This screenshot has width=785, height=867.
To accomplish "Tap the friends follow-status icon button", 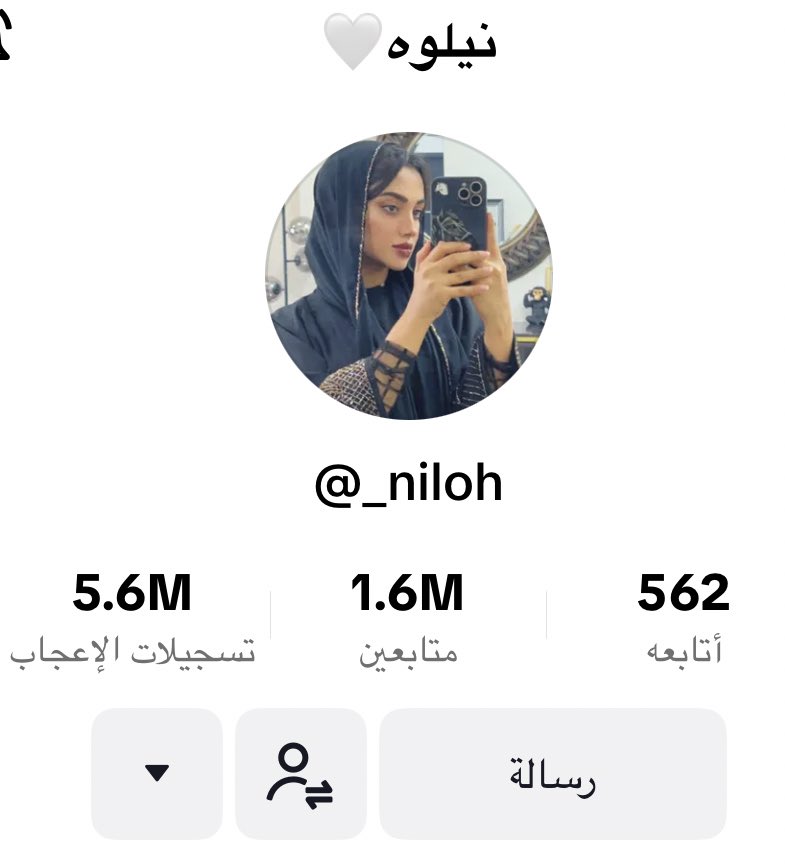I will coord(301,774).
